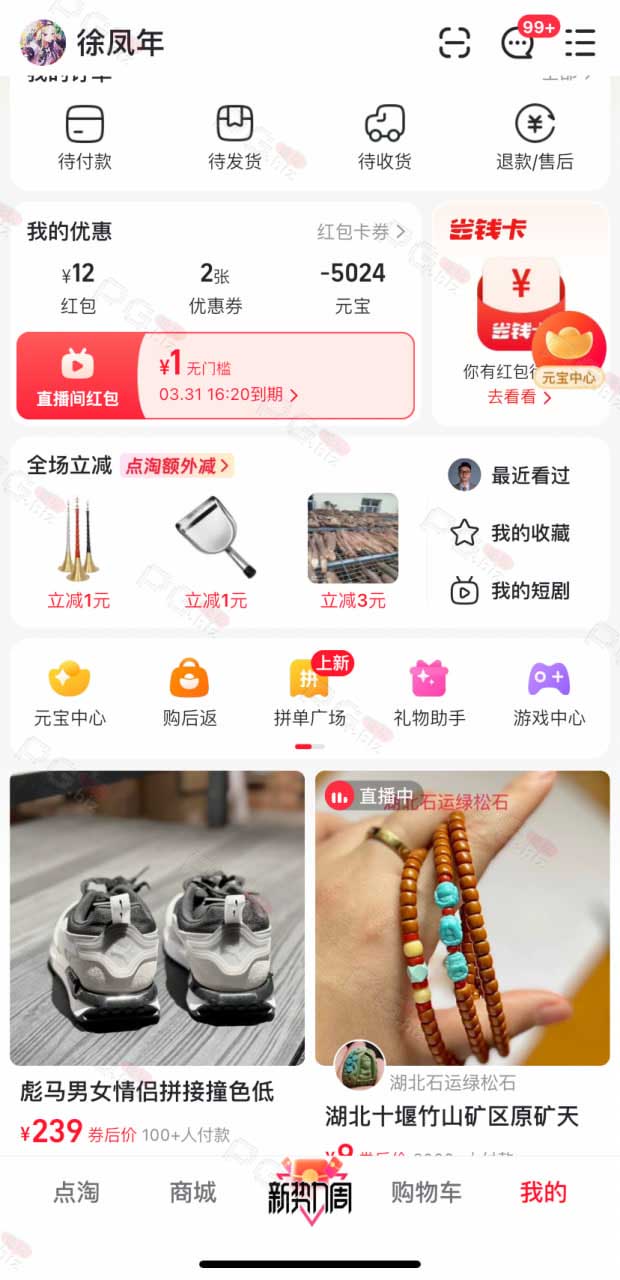Go to 我的收藏 favorites
The image size is (620, 1280).
pos(510,533)
